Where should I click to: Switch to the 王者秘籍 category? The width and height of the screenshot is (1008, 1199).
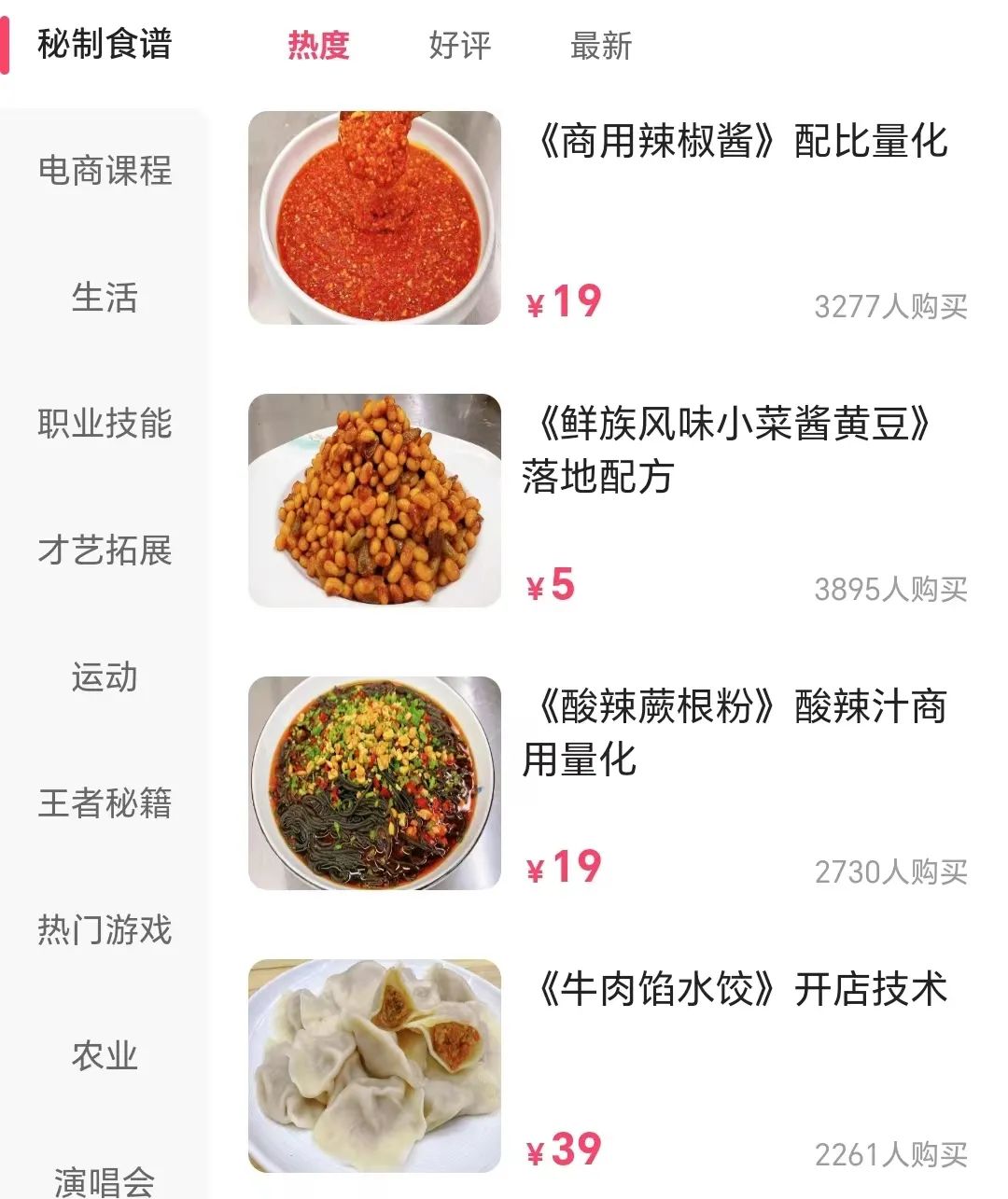[x=105, y=803]
